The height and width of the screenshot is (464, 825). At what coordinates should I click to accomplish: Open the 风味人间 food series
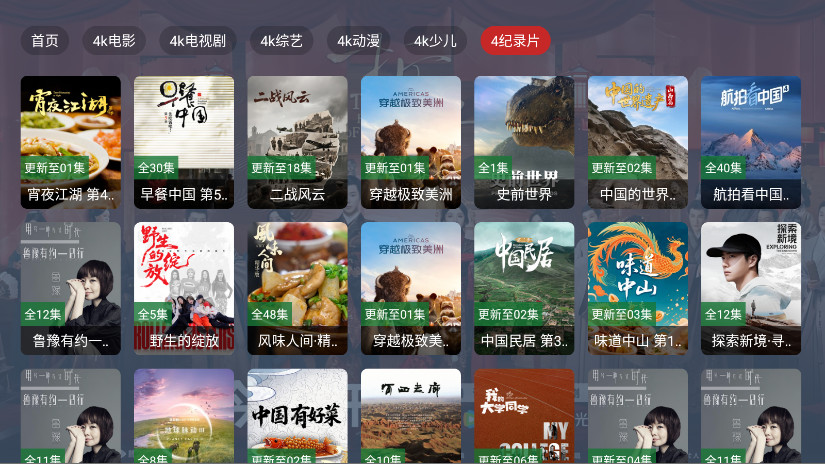click(x=297, y=287)
